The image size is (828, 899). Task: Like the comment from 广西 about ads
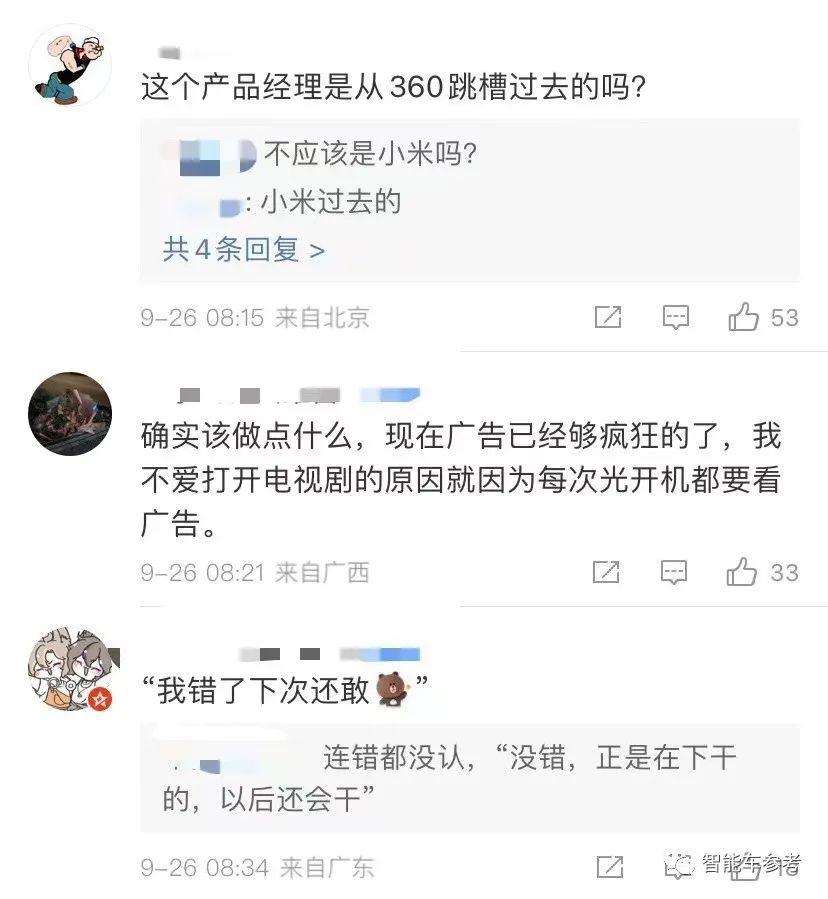(744, 572)
